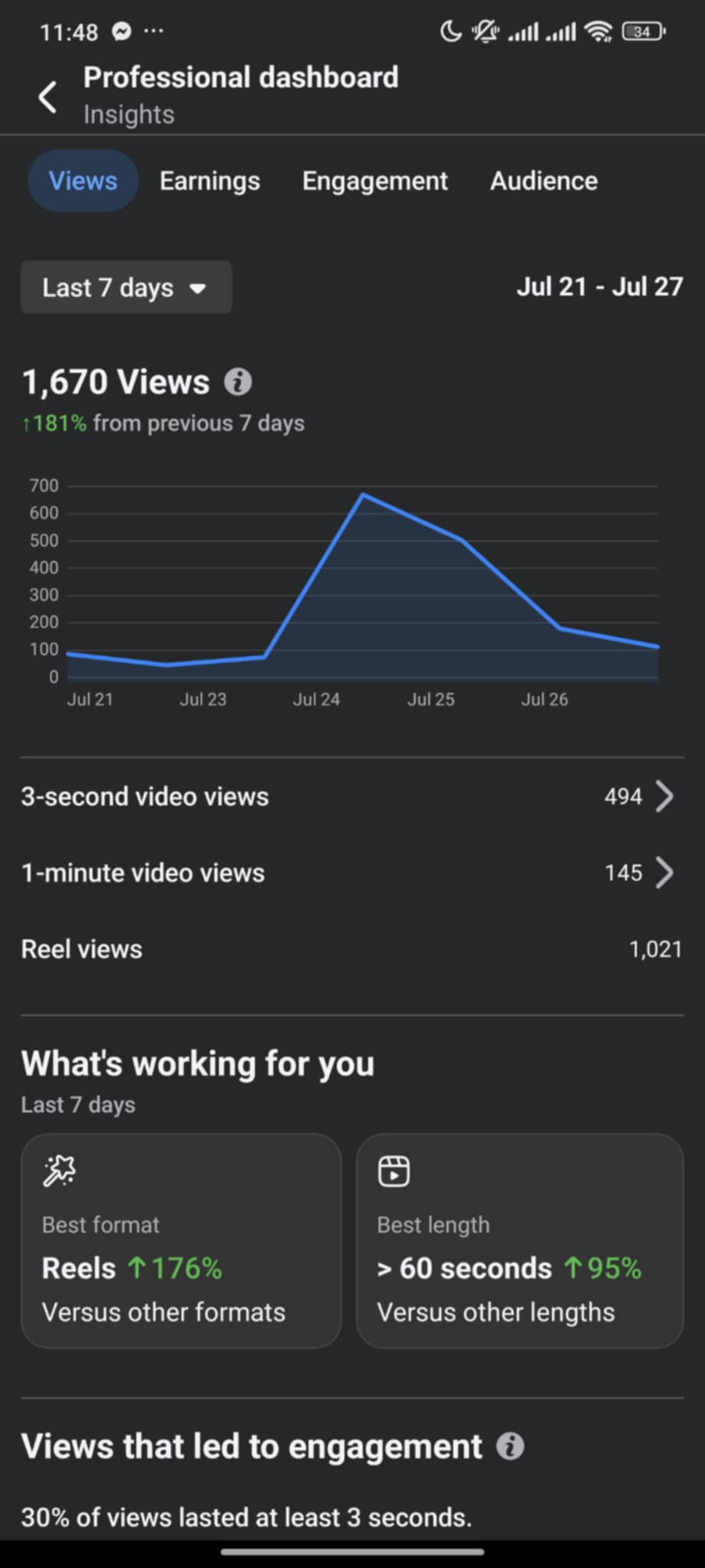Expand the Last 7 days dropdown
Viewport: 705px width, 1568px height.
[x=126, y=288]
